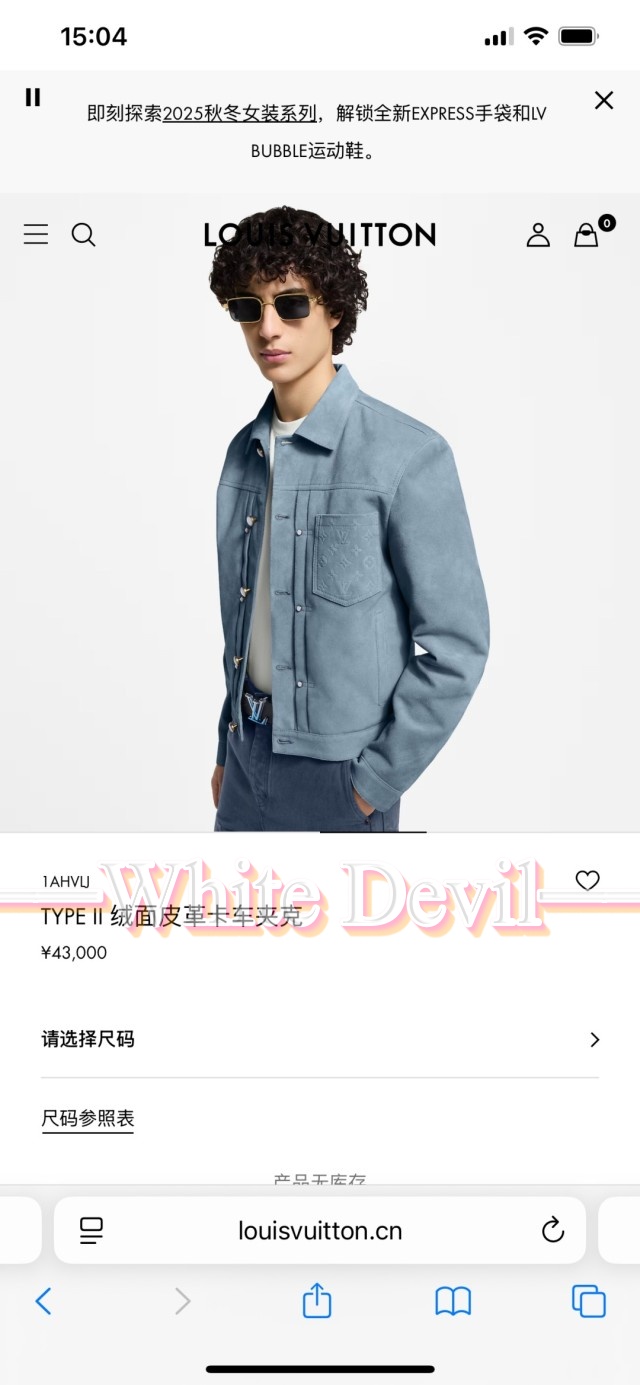640x1385 pixels.
Task: Open the 尺码参照表 size guide link
Action: click(x=88, y=1119)
